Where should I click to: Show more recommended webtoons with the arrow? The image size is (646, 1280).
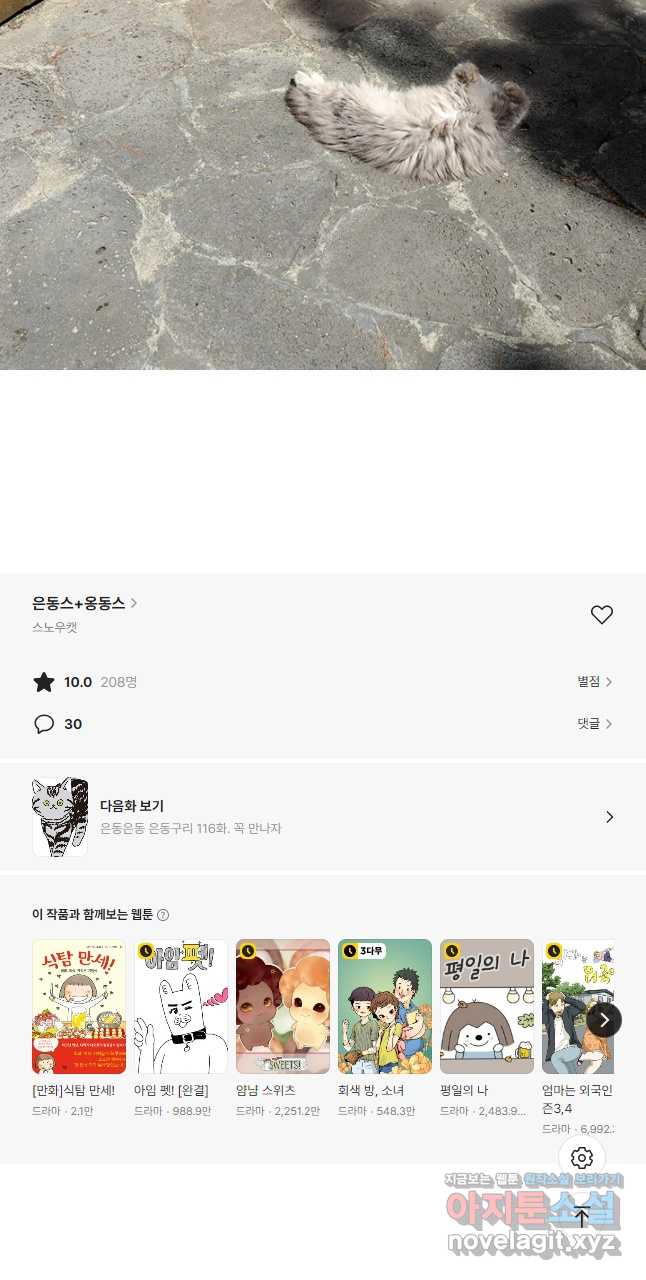(604, 1020)
